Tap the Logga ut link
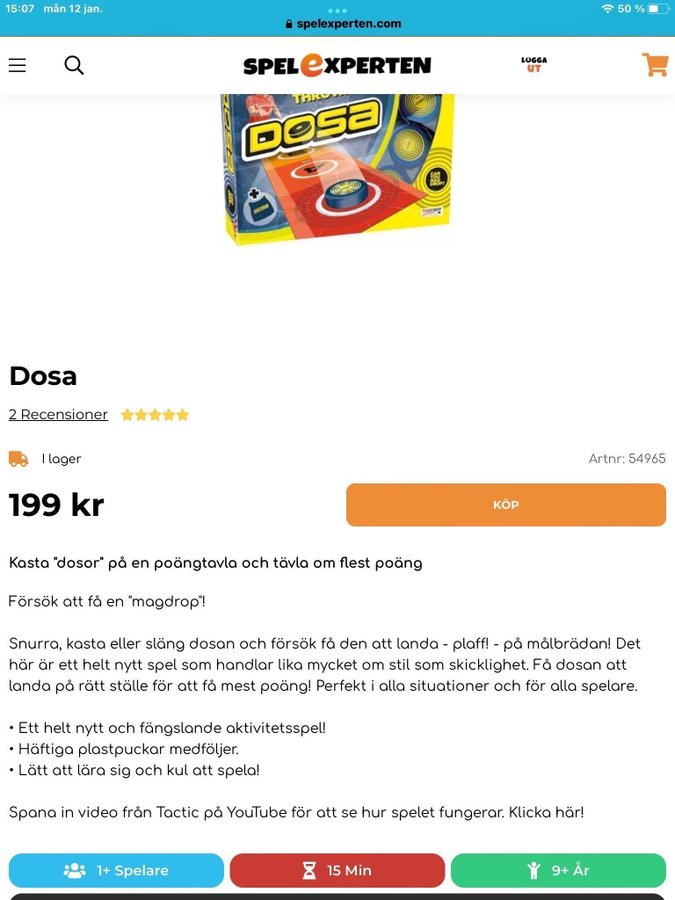 (x=534, y=65)
